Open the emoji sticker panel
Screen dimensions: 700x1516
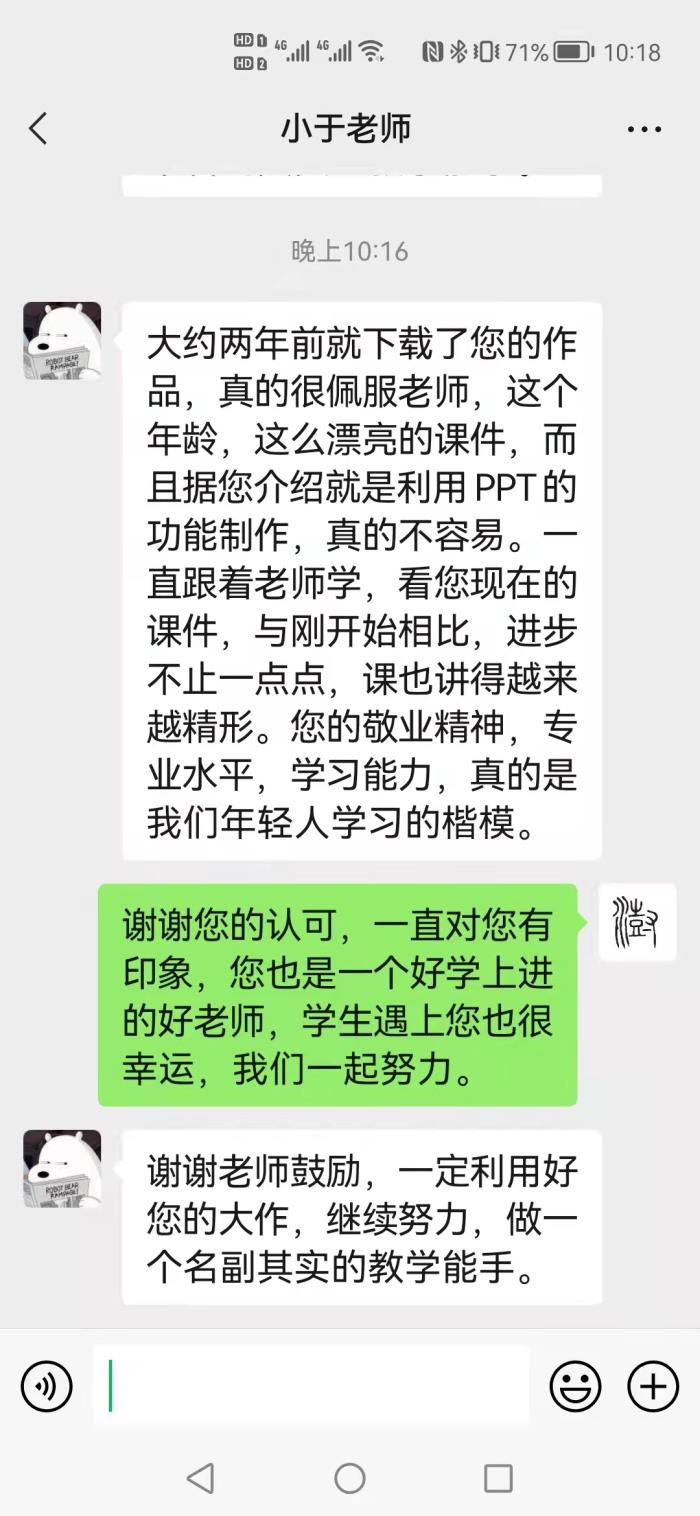click(576, 1386)
